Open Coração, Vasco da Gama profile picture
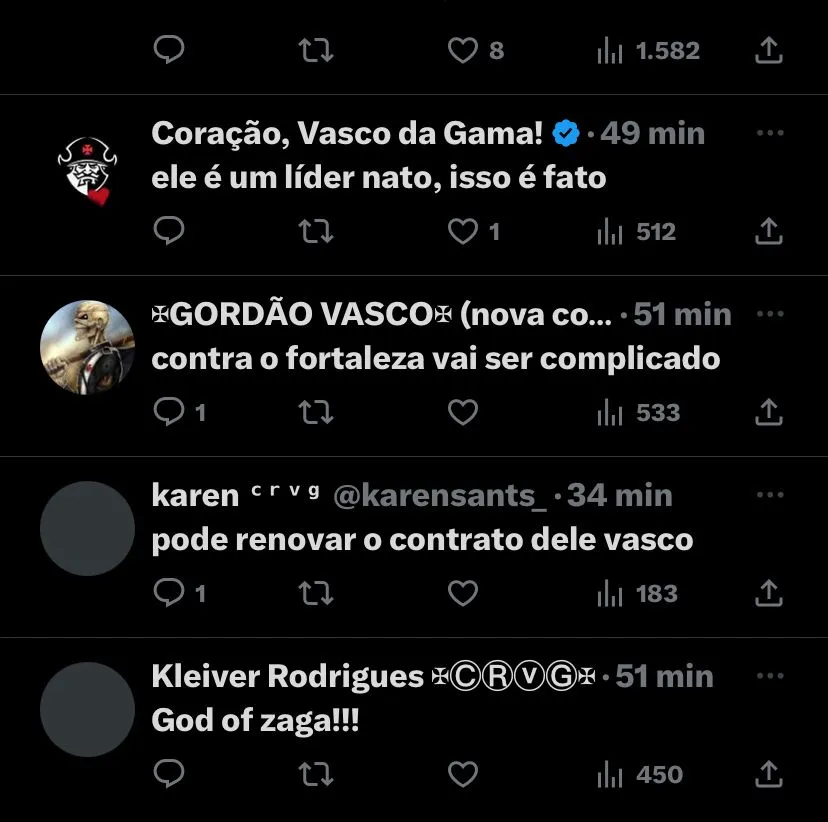This screenshot has height=822, width=828. pyautogui.click(x=87, y=166)
